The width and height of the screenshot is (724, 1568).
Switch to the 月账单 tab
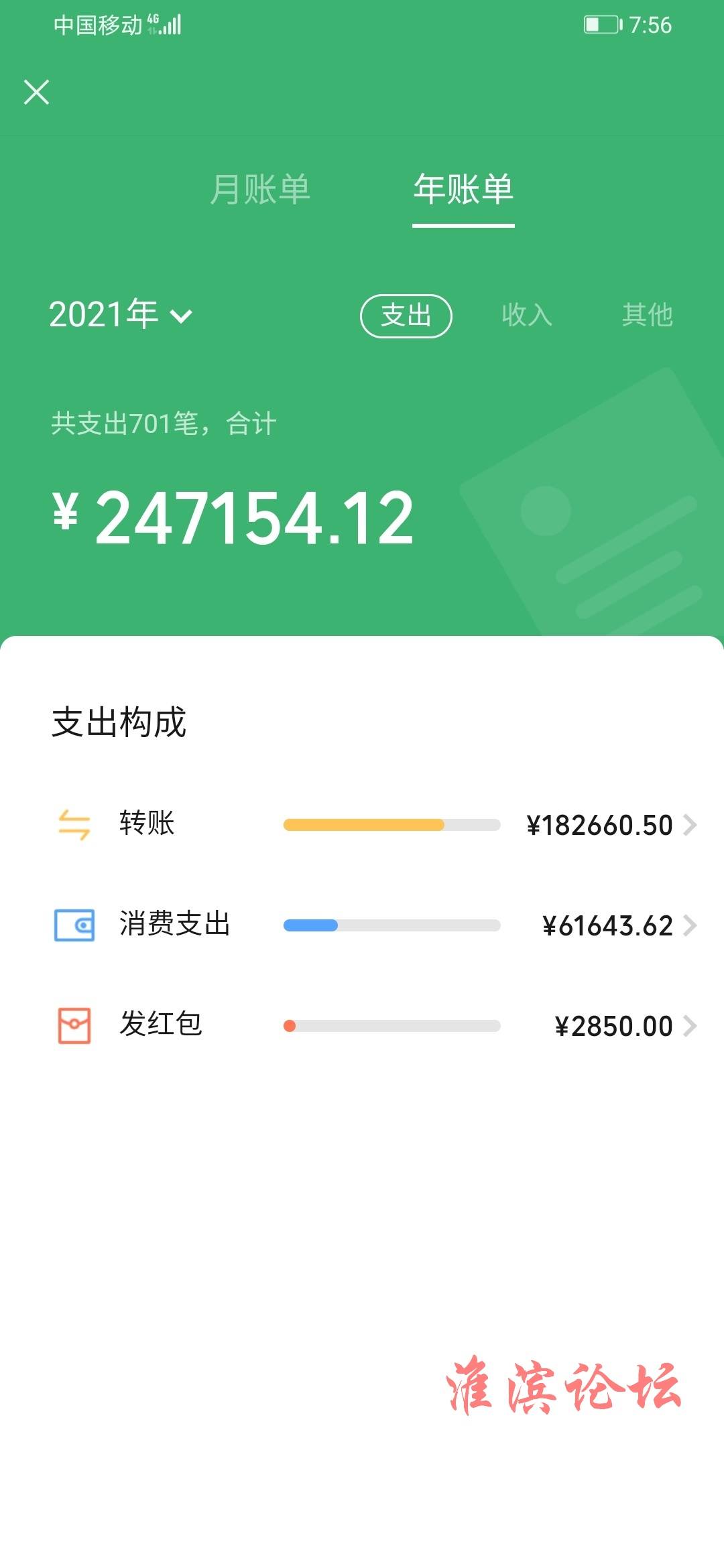coord(260,189)
